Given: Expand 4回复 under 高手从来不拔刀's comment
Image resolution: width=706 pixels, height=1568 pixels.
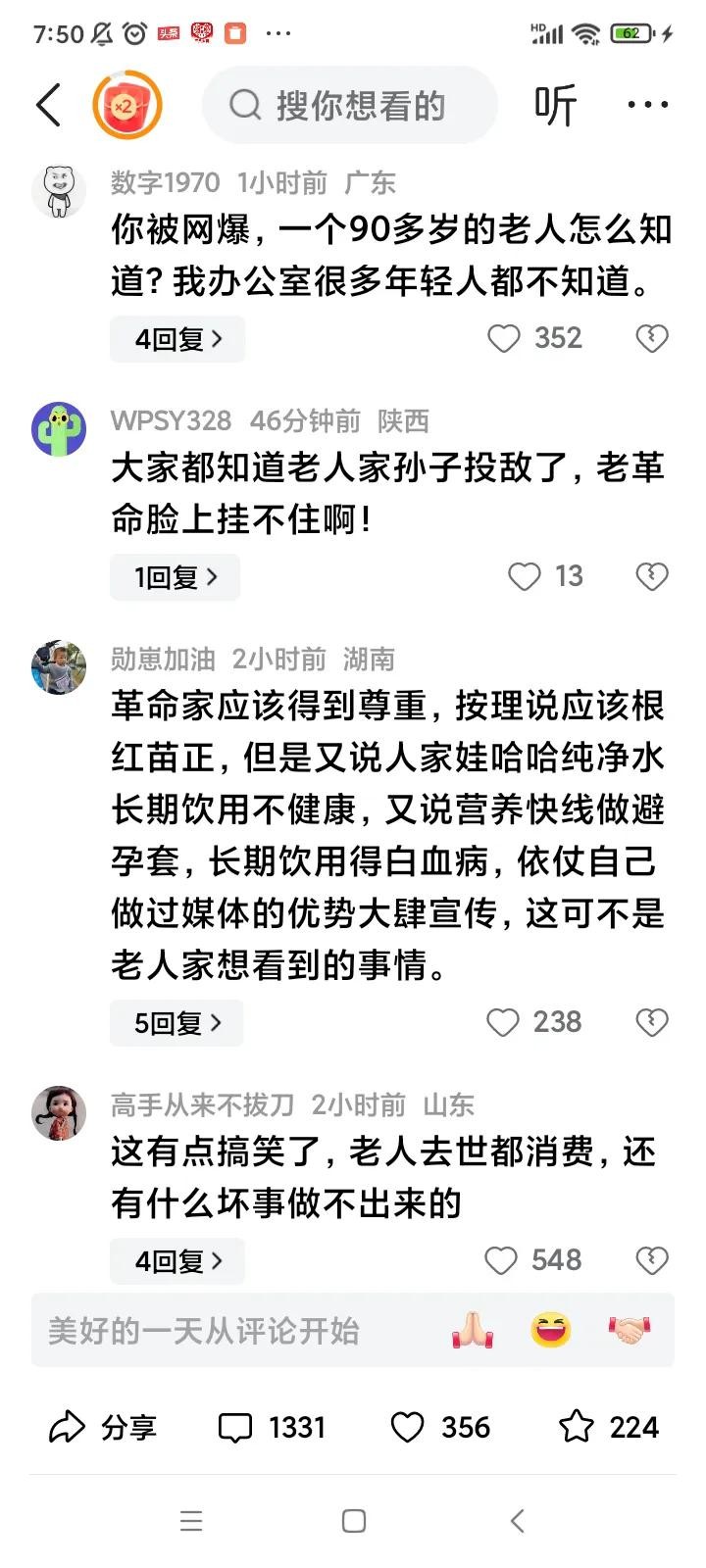Looking at the screenshot, I should [177, 1261].
